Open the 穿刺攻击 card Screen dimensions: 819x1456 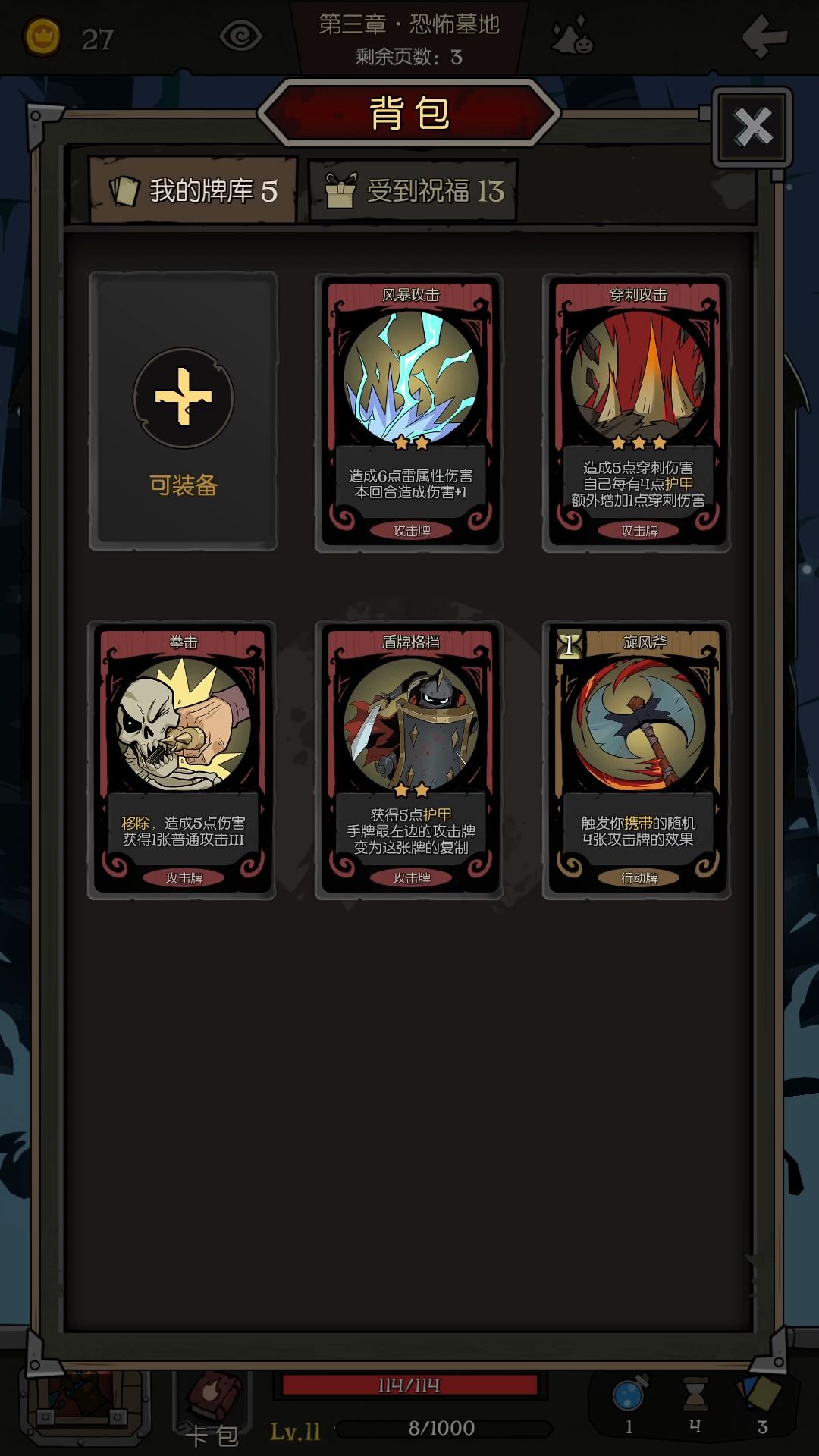[x=637, y=412]
